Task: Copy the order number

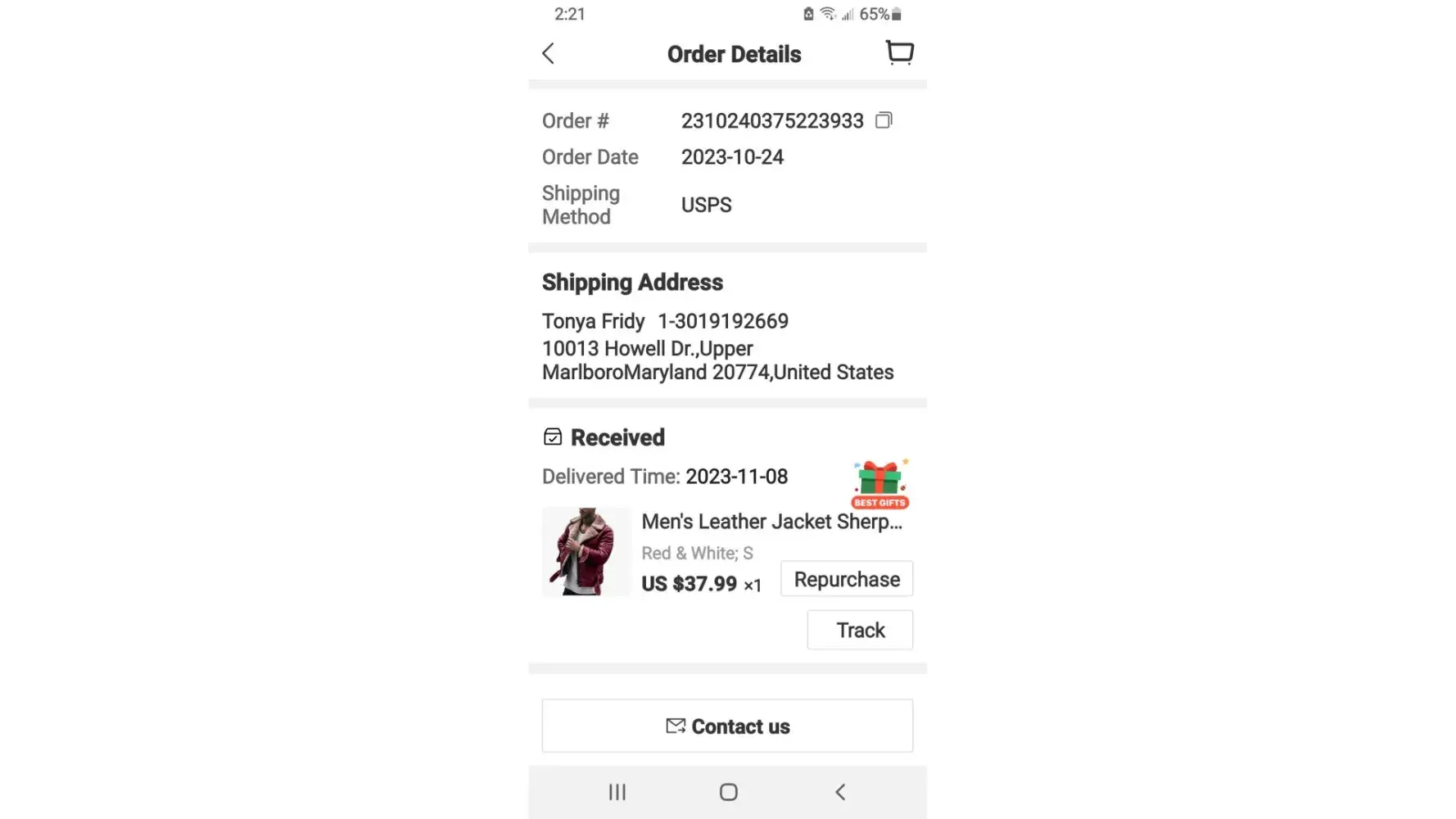Action: click(884, 120)
